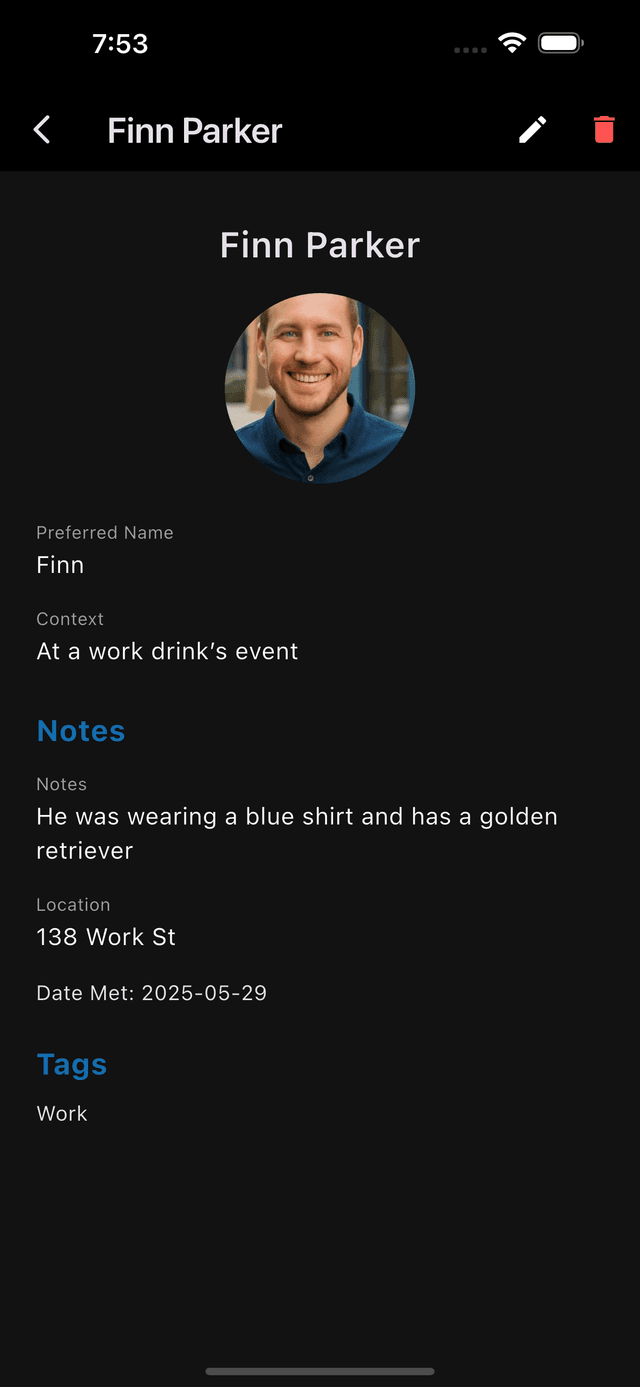The image size is (640, 1387).
Task: Go back from Finn Parker's details
Action: point(42,130)
